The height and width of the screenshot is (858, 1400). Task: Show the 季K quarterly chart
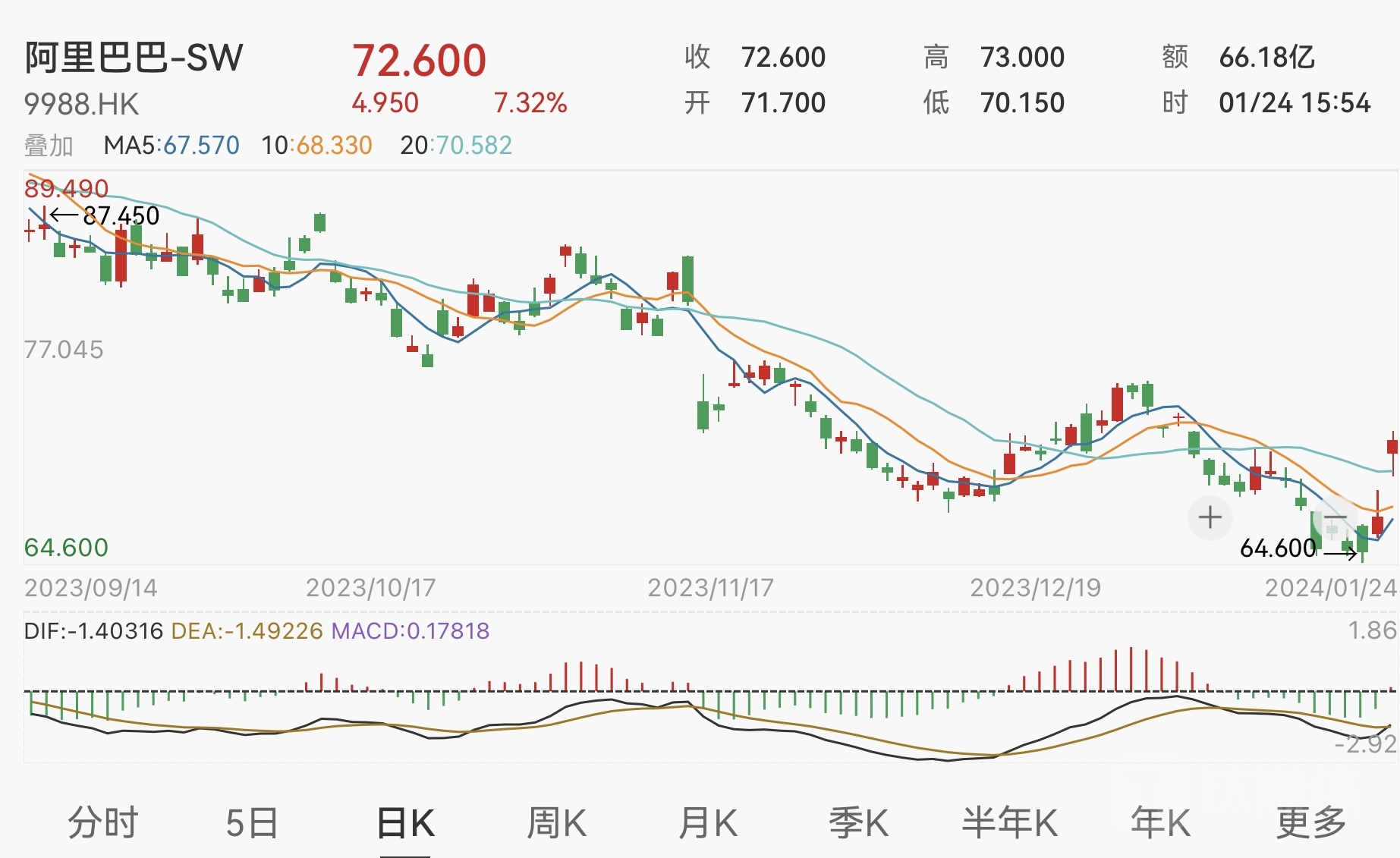pyautogui.click(x=858, y=823)
